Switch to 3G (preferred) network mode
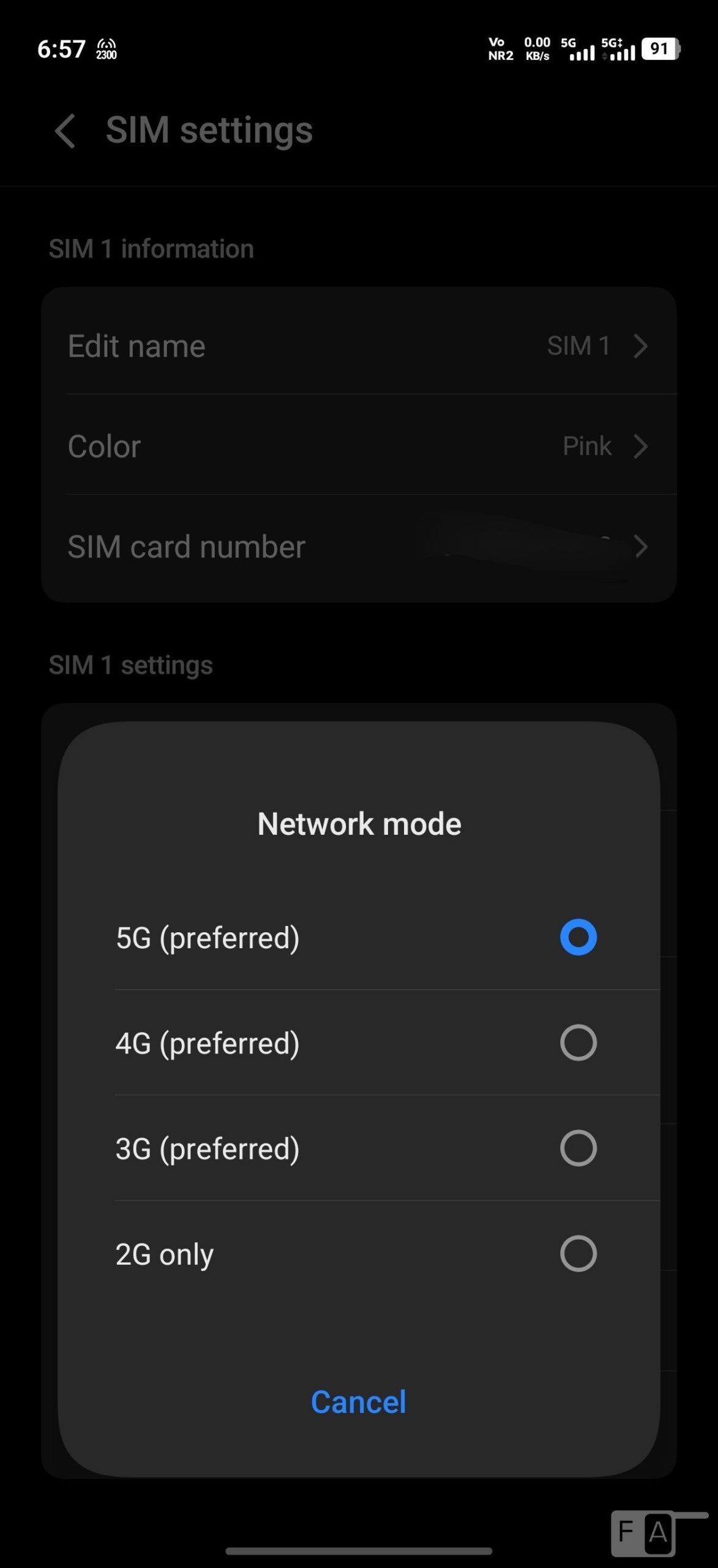 tap(578, 1148)
